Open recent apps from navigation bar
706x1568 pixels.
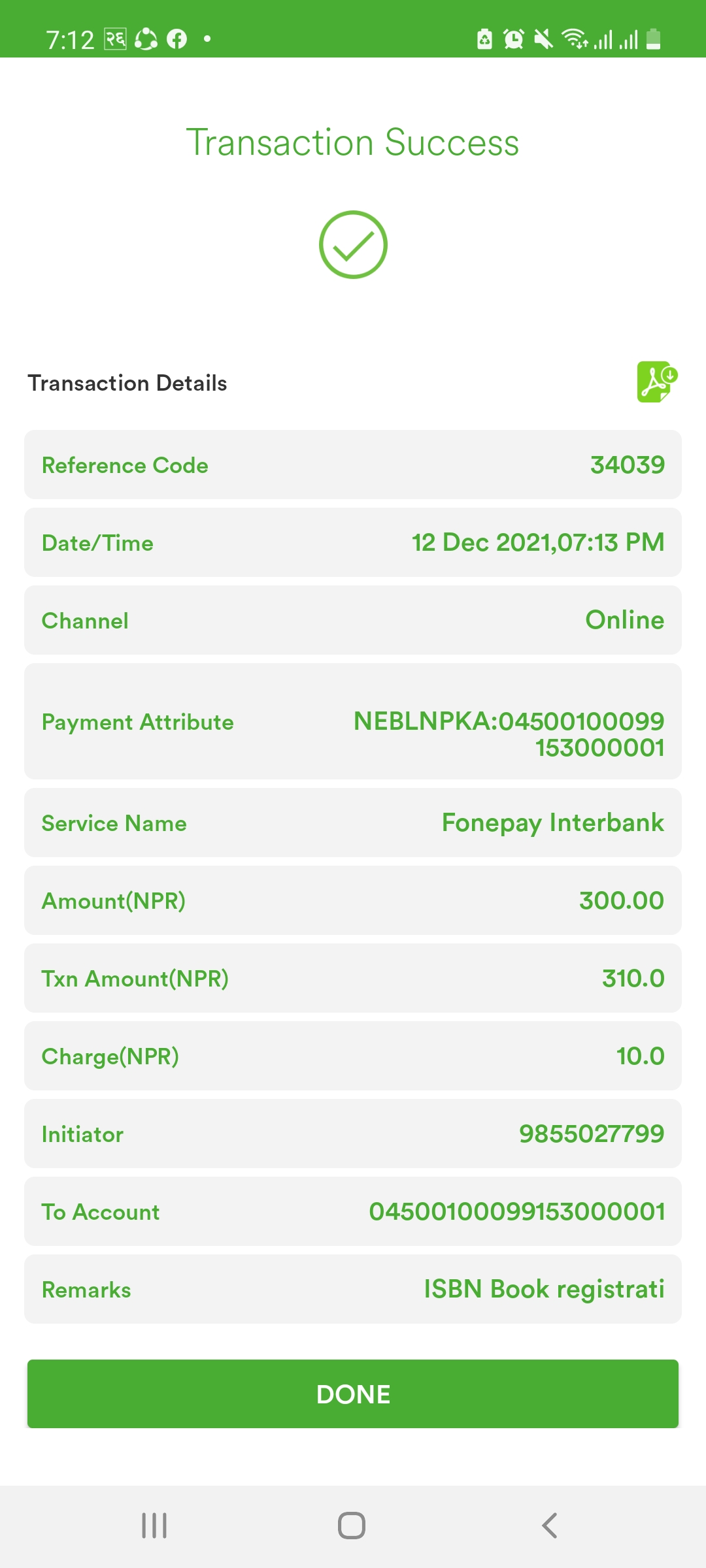pos(154,1526)
